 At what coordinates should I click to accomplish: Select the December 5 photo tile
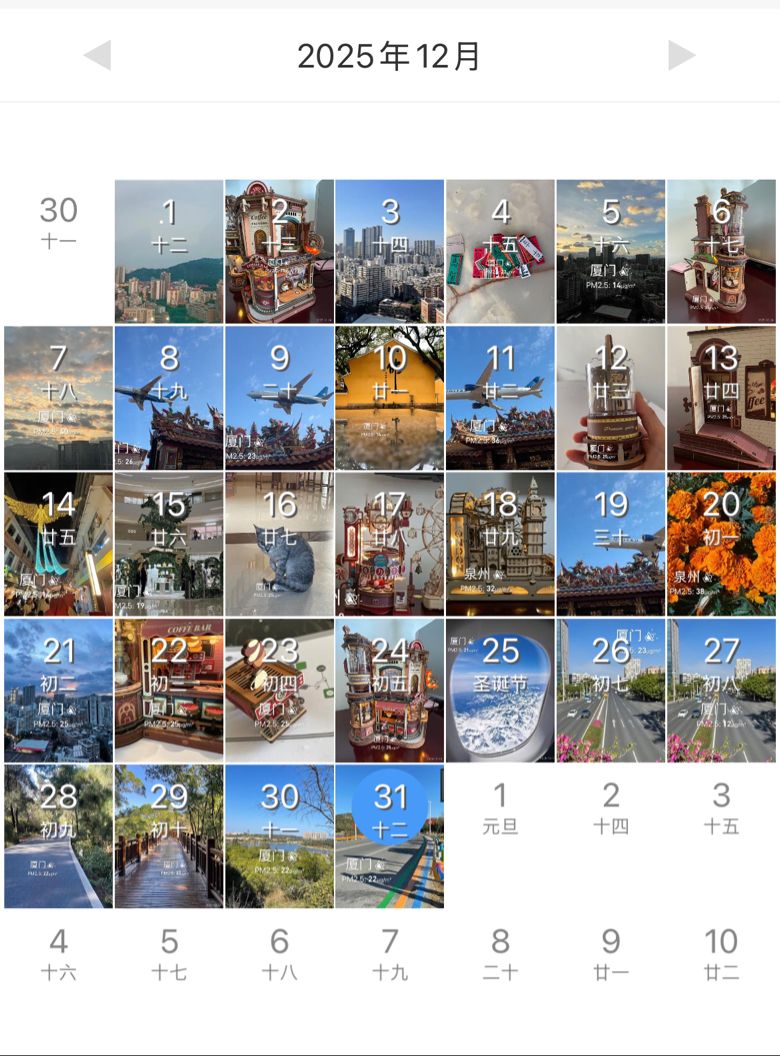point(610,252)
